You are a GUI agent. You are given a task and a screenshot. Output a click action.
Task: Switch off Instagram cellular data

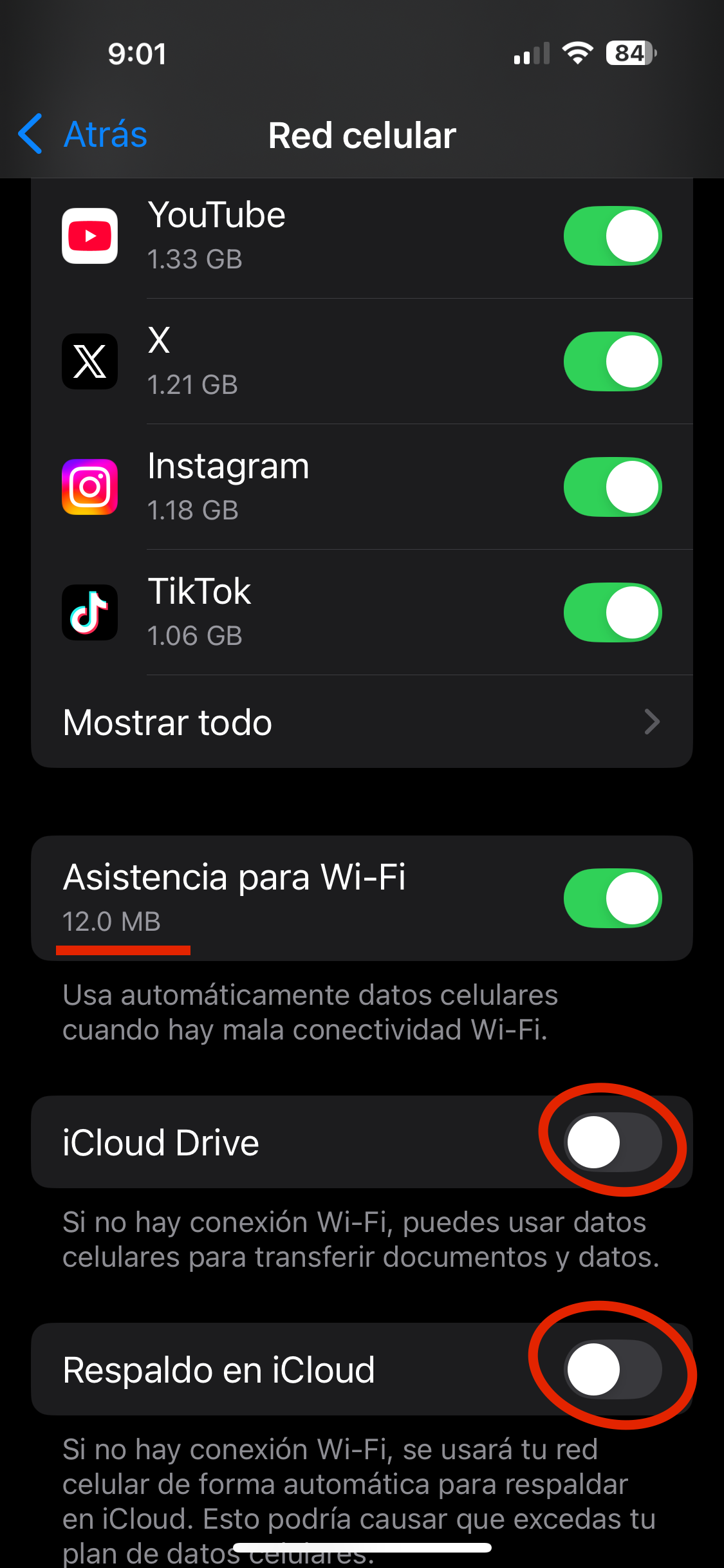click(x=612, y=487)
